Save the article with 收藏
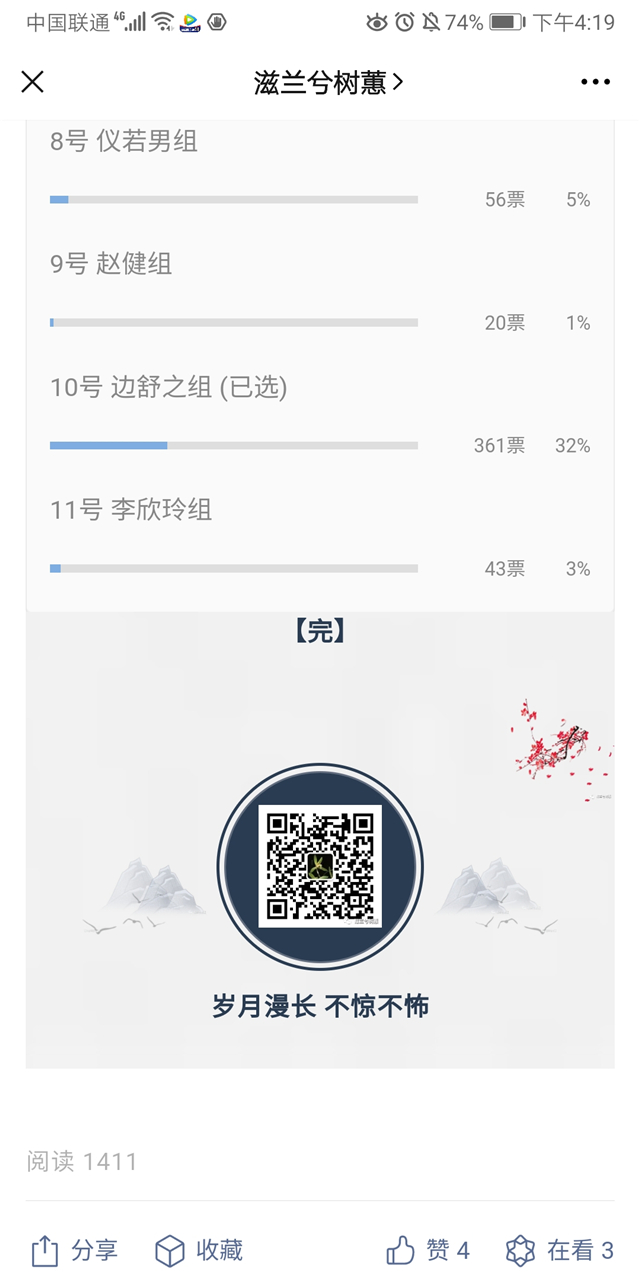This screenshot has height=1280, width=640. pyautogui.click(x=199, y=1249)
